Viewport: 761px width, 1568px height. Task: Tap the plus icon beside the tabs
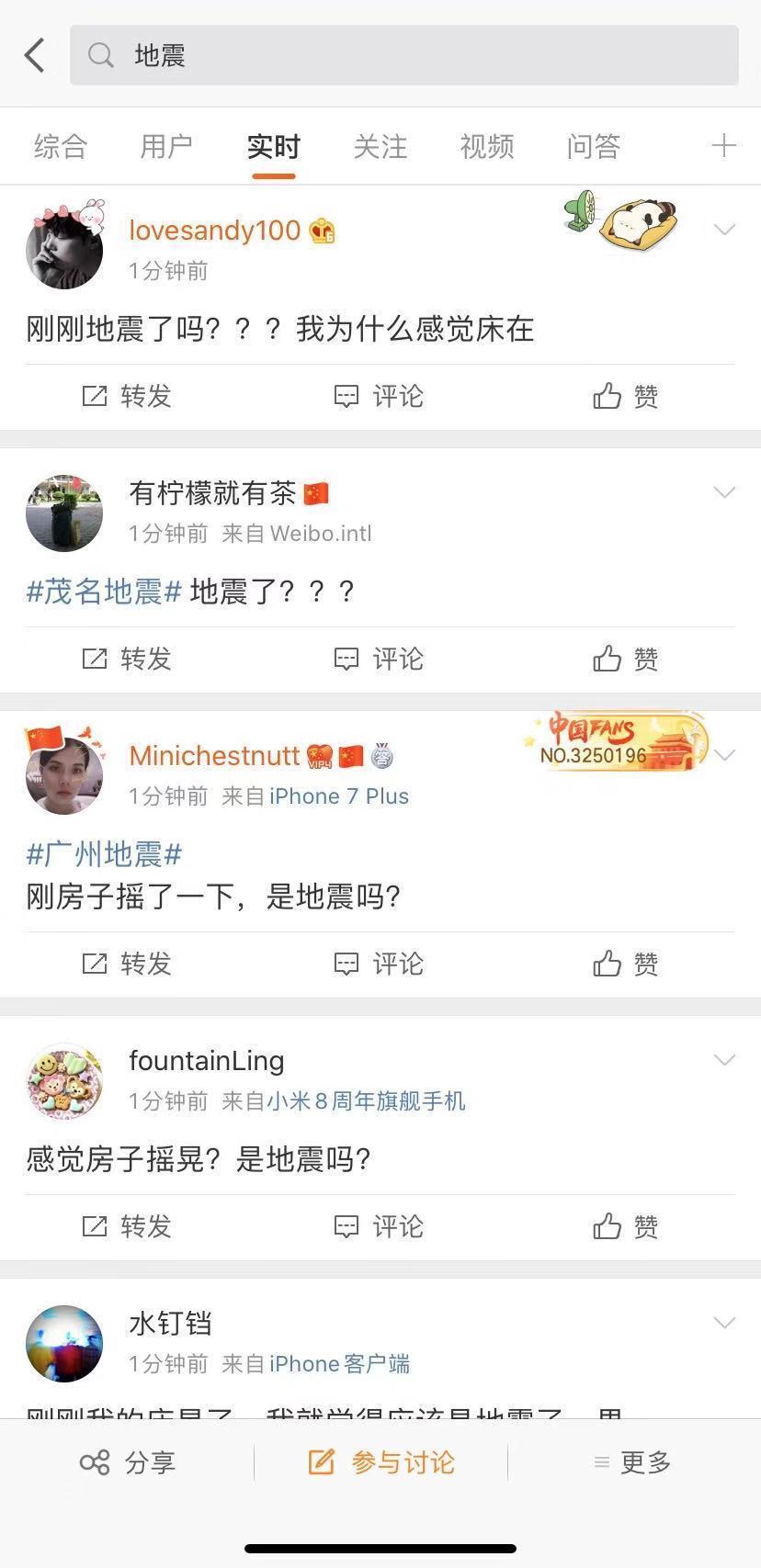click(723, 146)
